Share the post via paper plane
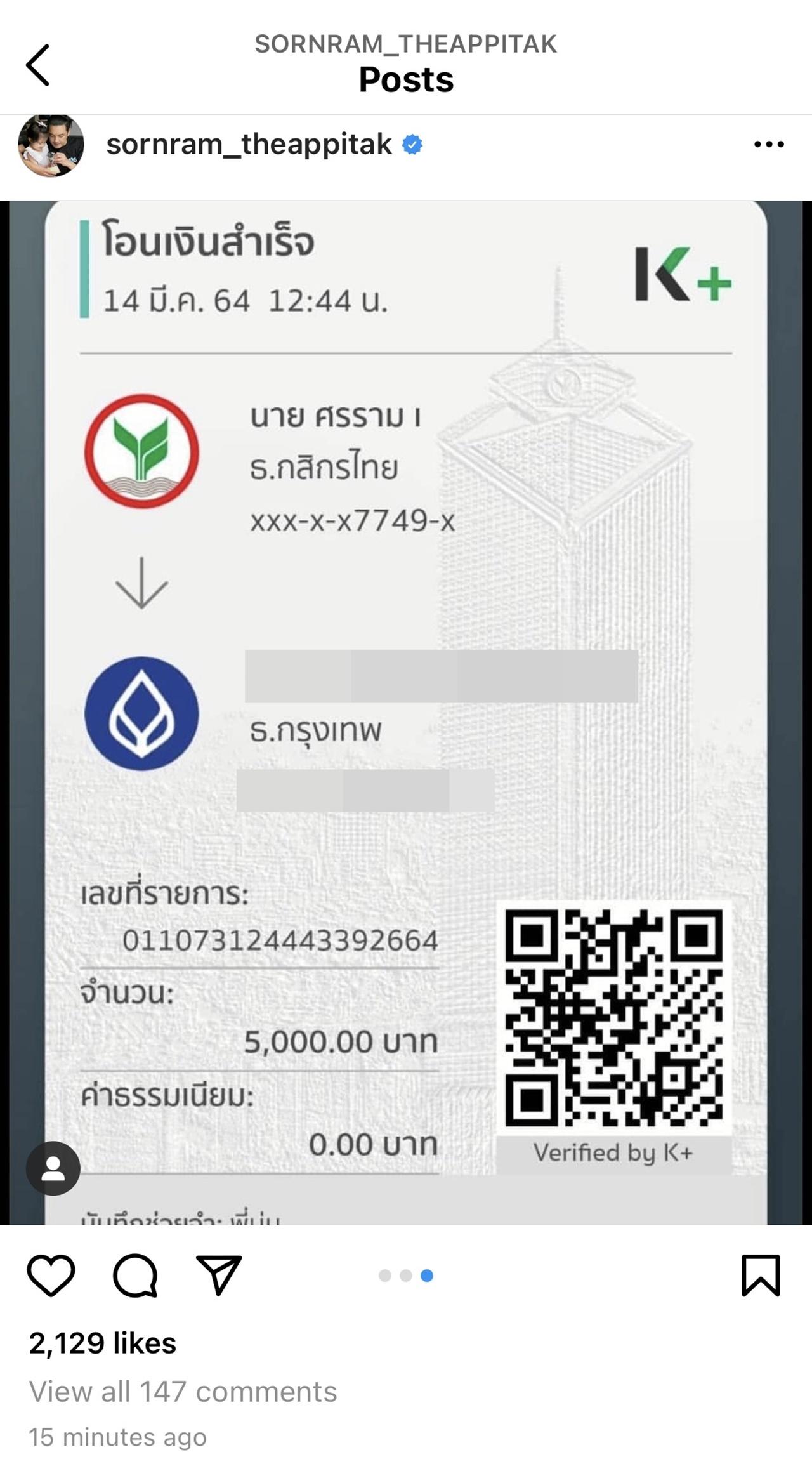 coord(219,1275)
